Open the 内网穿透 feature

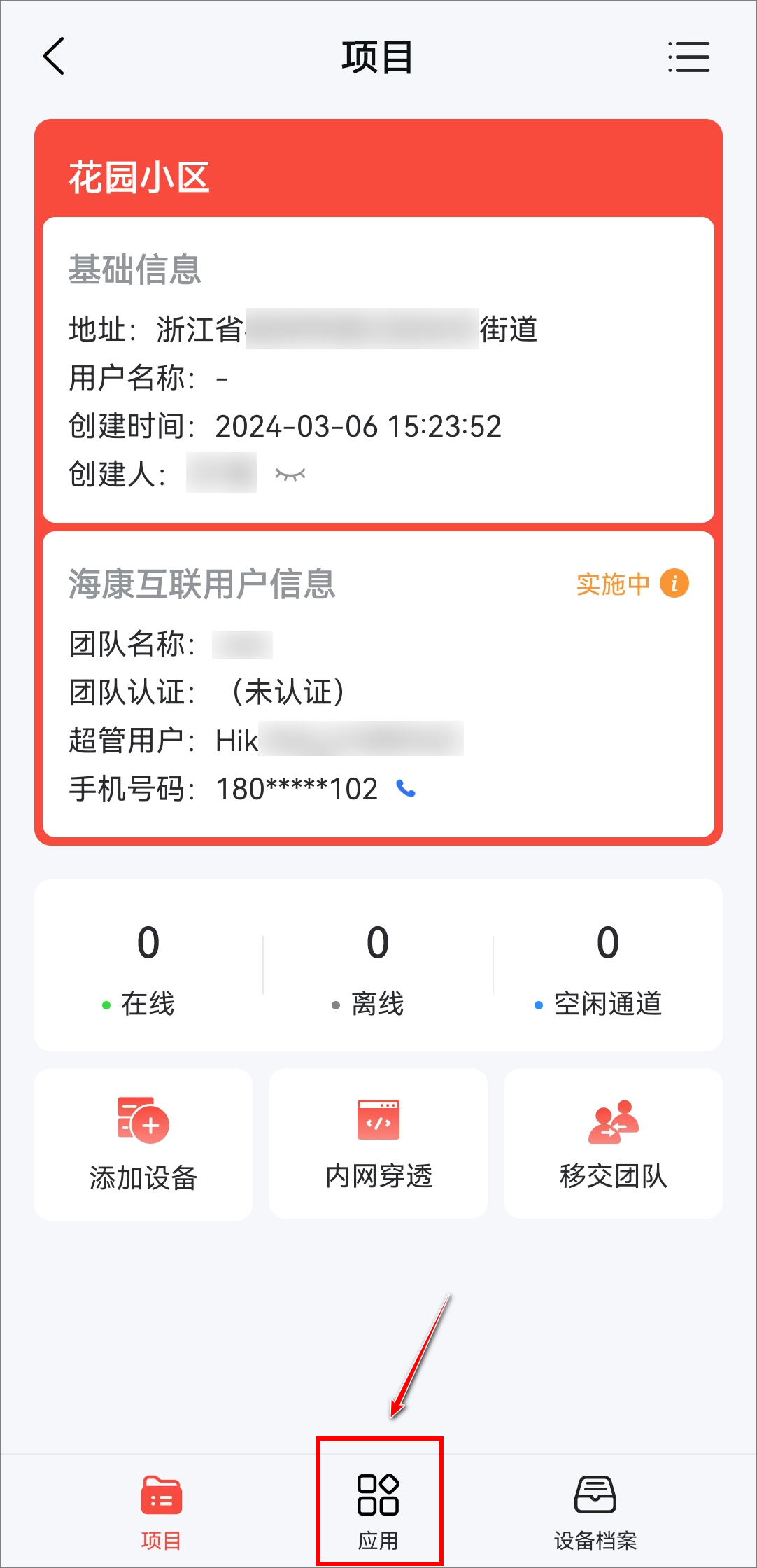coord(378,1144)
